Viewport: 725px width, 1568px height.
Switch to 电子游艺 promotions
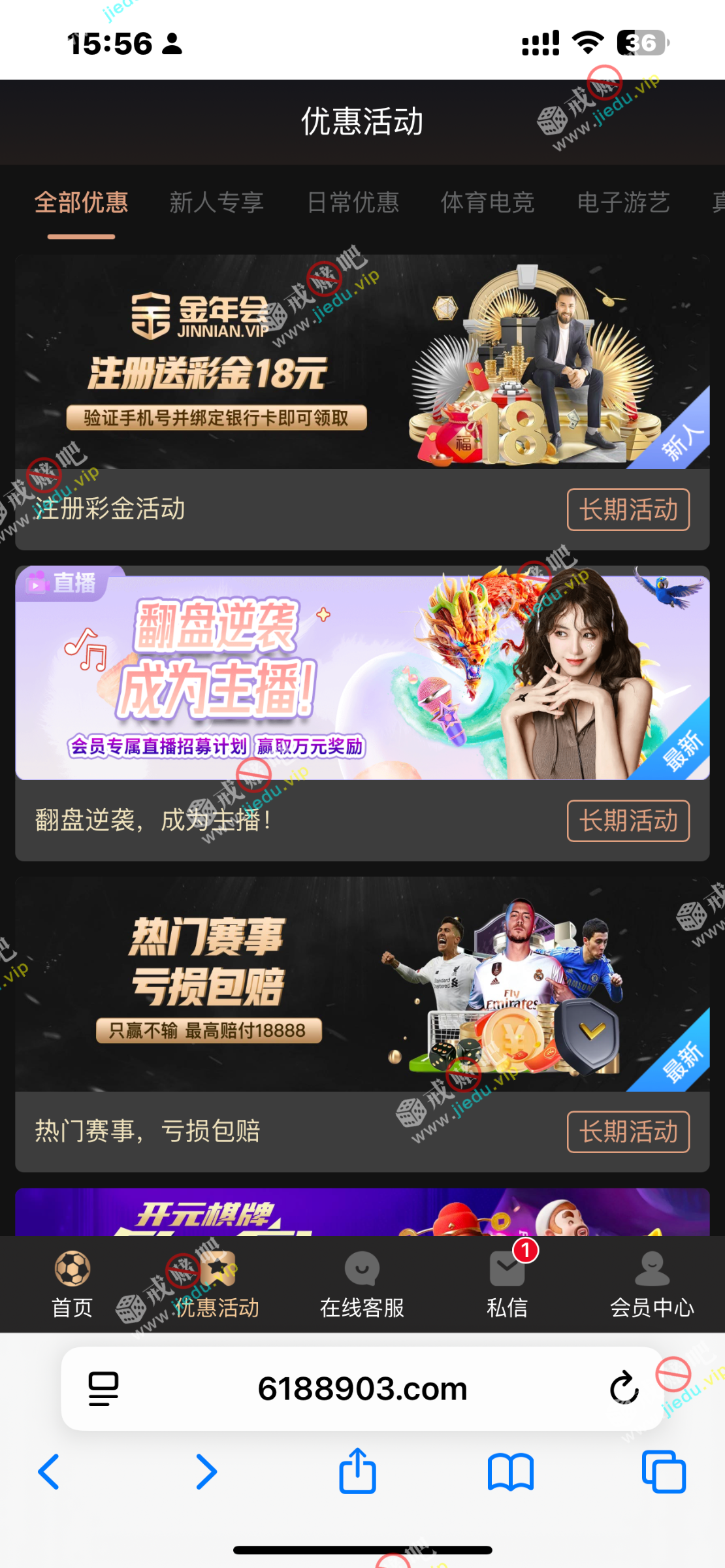[x=623, y=203]
